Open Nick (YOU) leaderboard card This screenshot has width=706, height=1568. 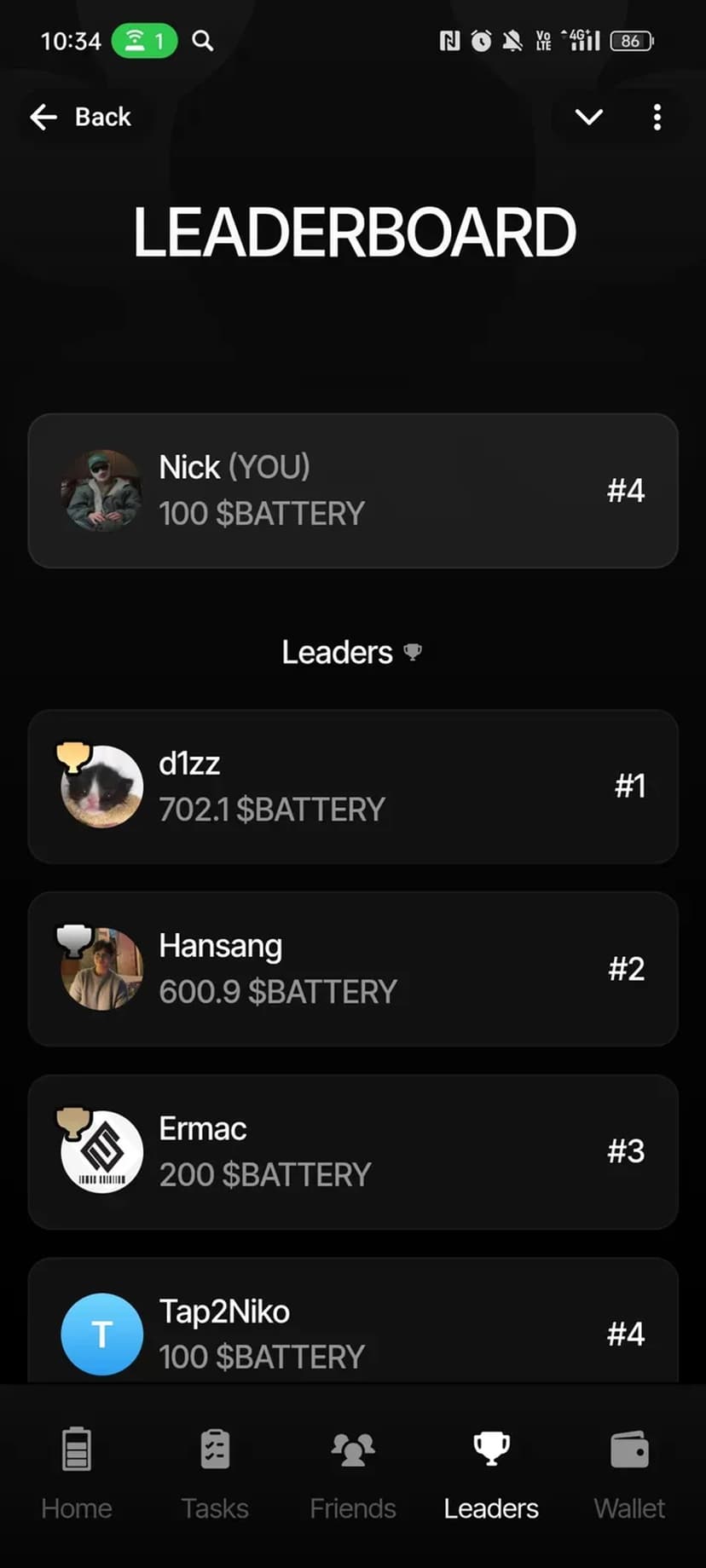click(353, 491)
